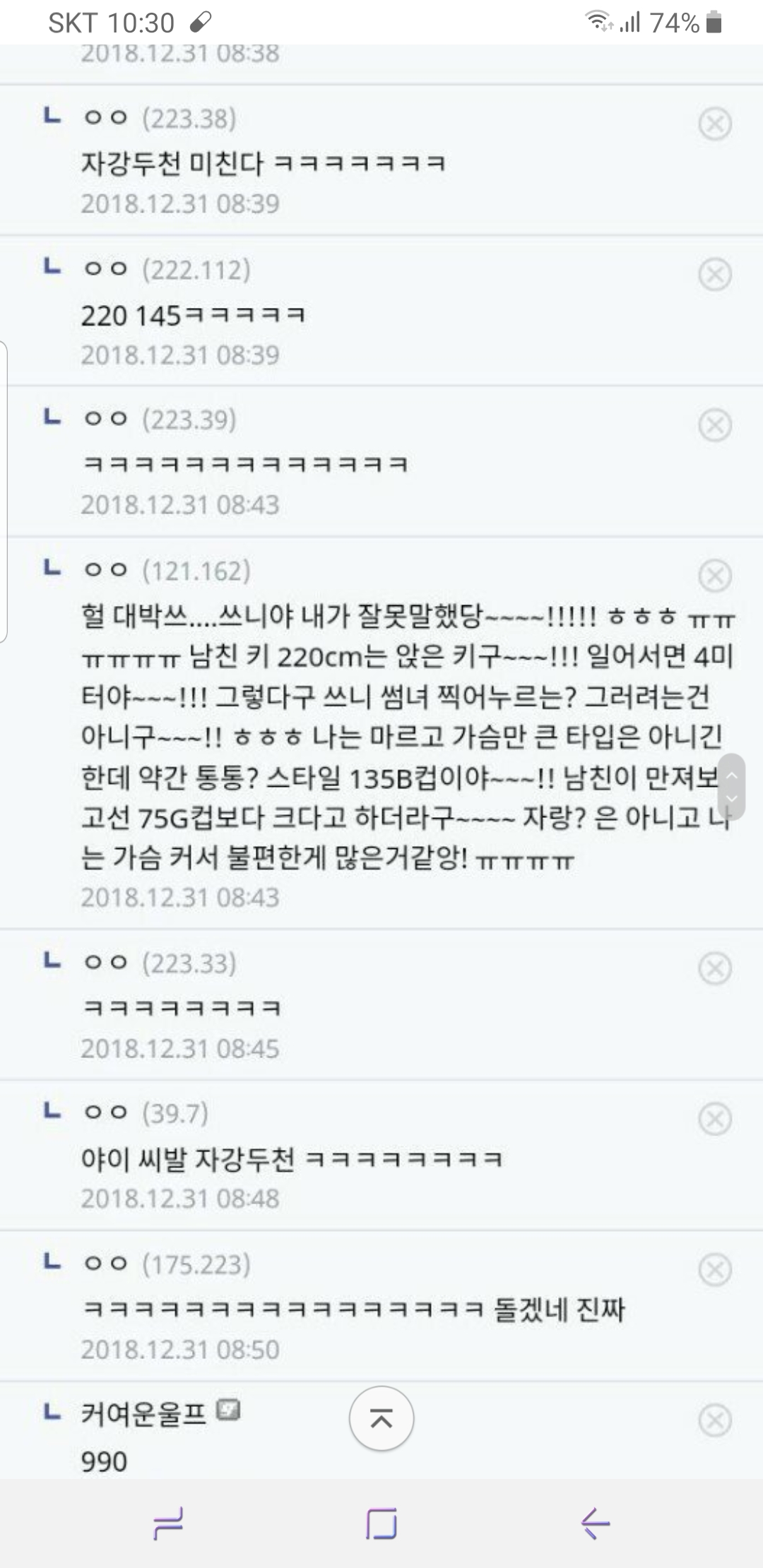
Task: Jump to top with the floating arrow button
Action: click(381, 1419)
